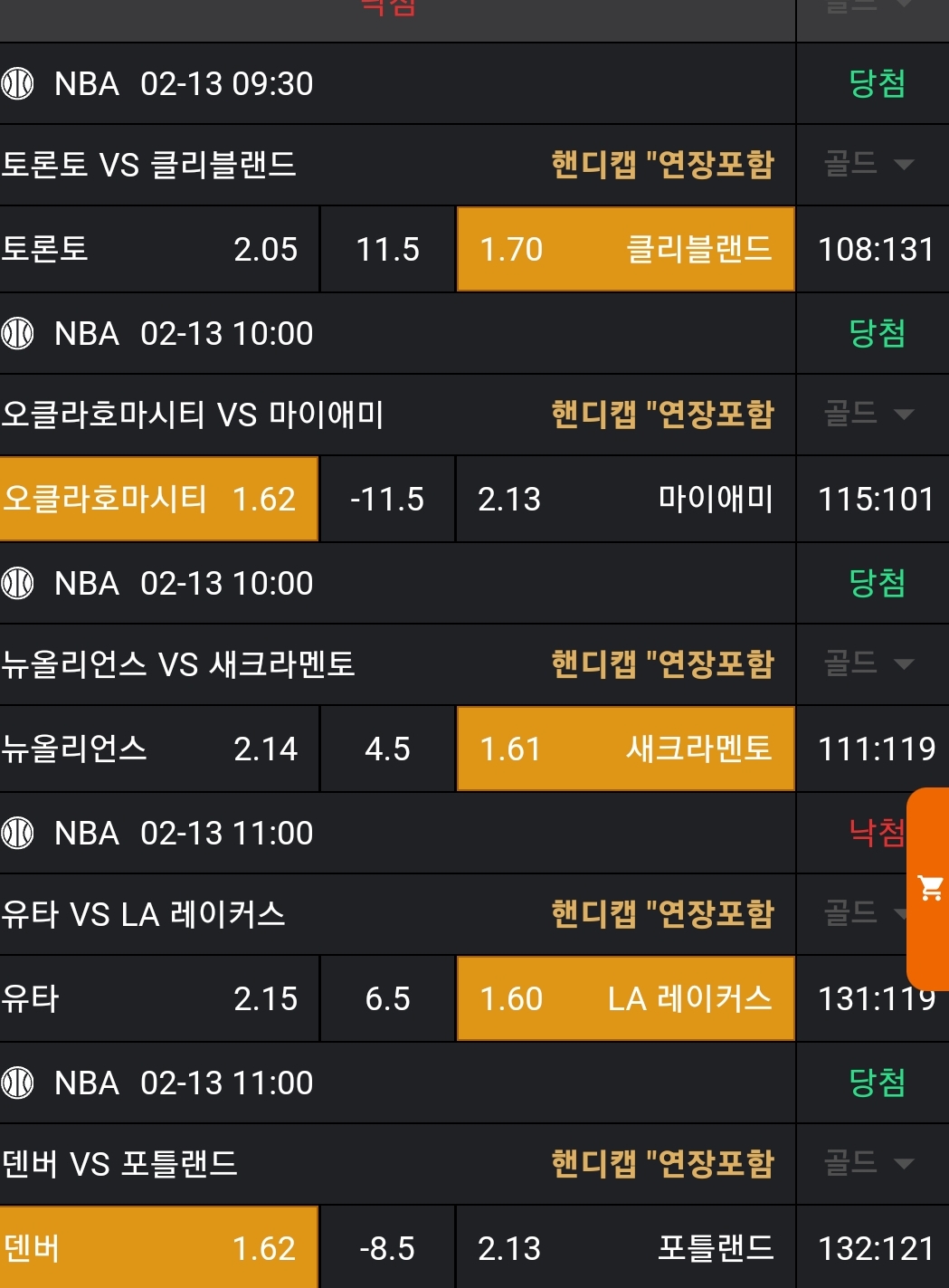Select 새크라멘토 at odds 1.61
The width and height of the screenshot is (949, 1288).
(x=625, y=749)
